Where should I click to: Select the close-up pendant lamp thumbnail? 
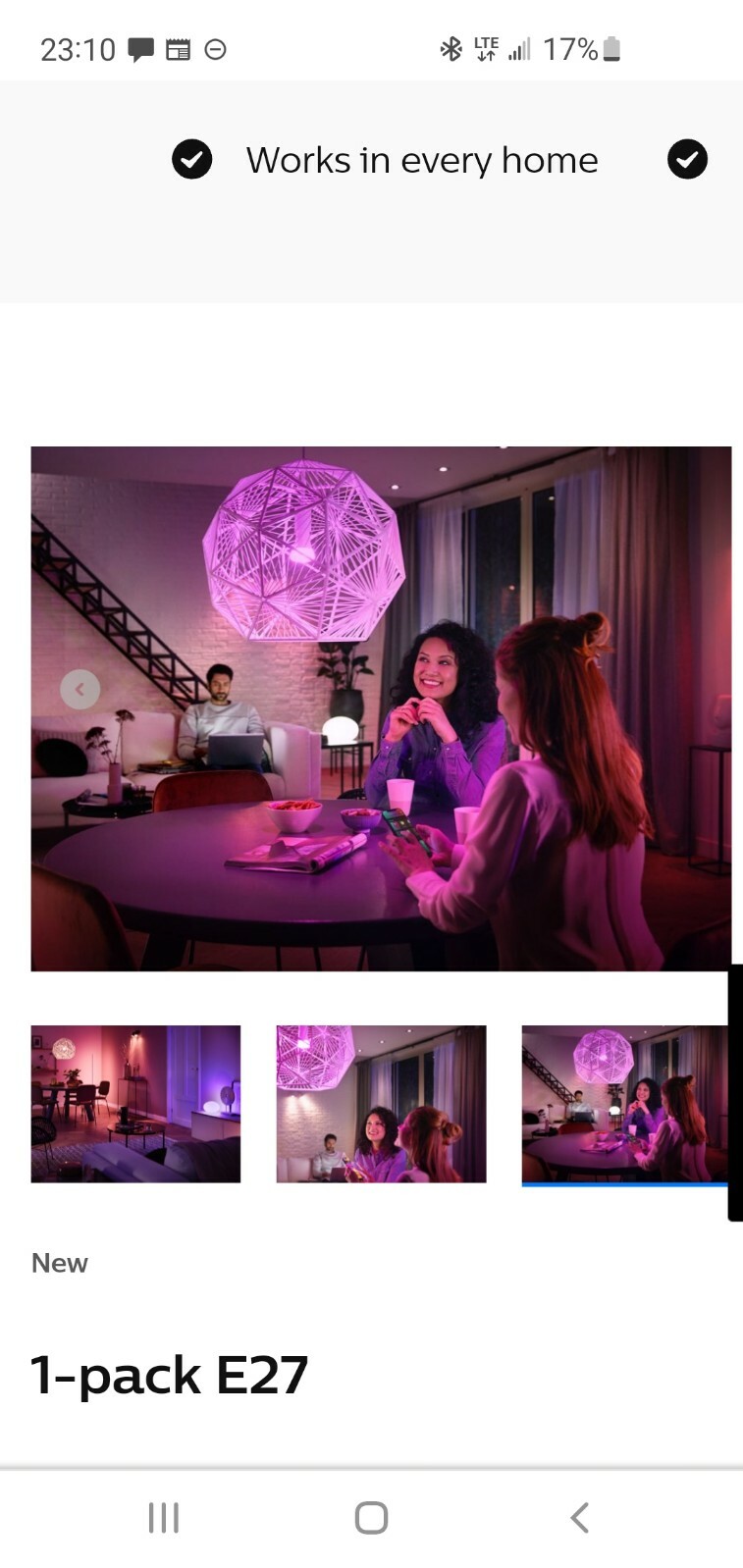[x=381, y=1104]
